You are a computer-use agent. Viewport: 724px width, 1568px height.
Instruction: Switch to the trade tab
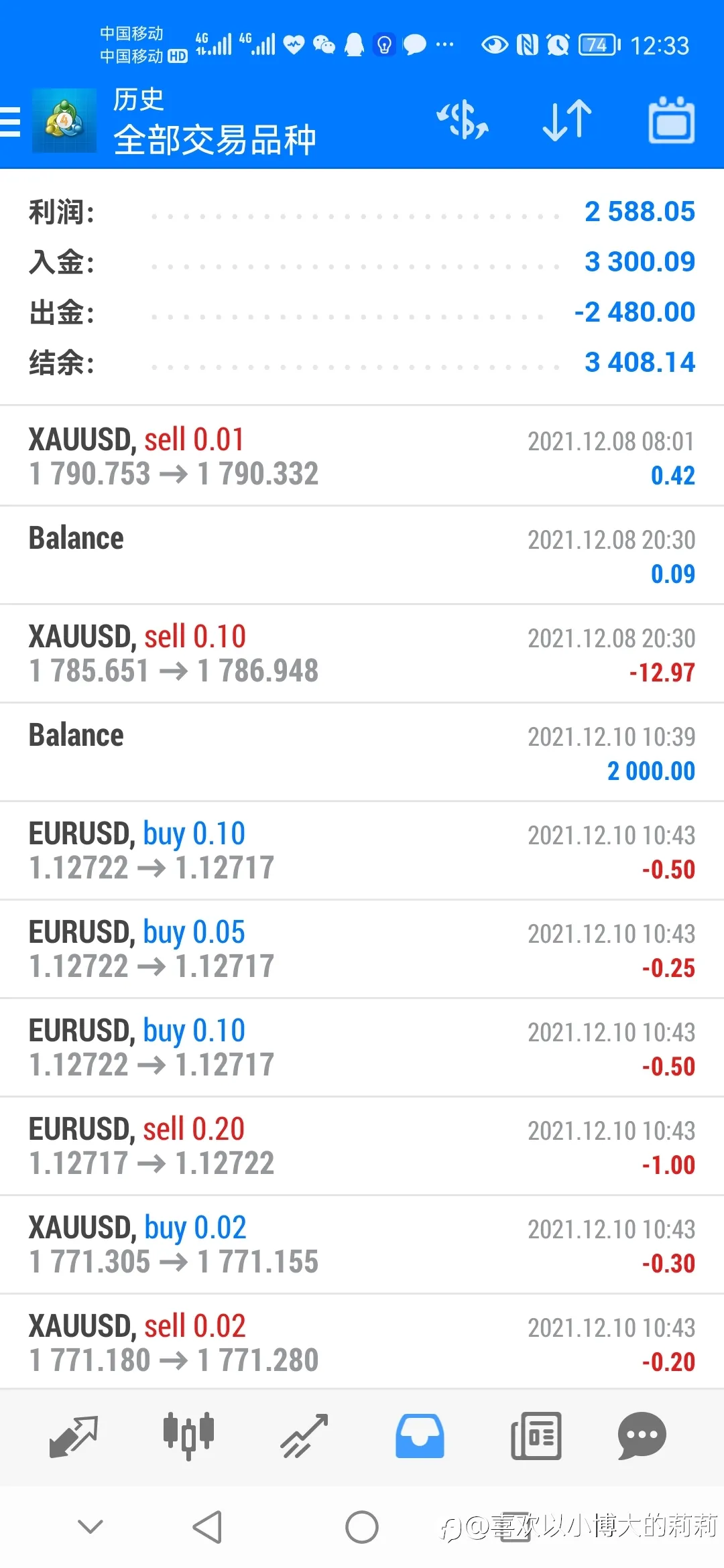[x=304, y=1437]
